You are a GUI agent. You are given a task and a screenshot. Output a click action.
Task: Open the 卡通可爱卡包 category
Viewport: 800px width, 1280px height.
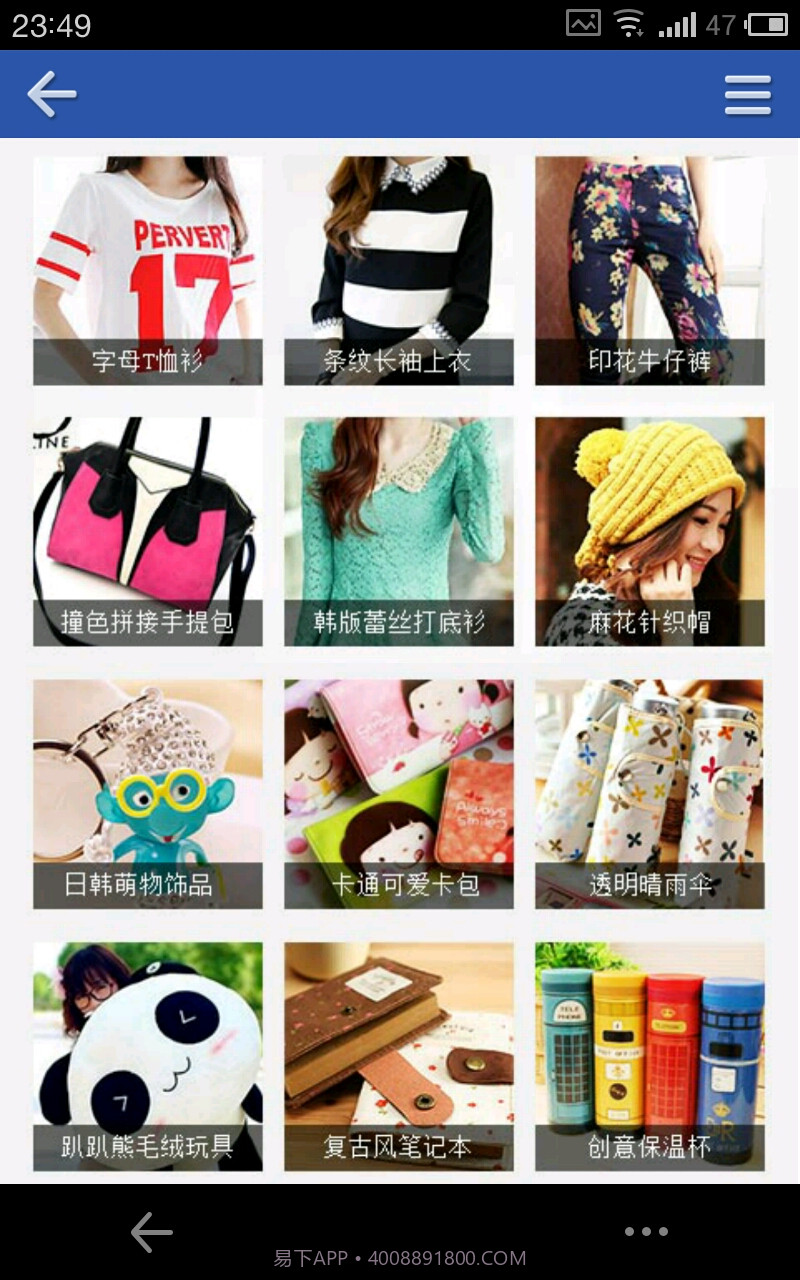[398, 790]
